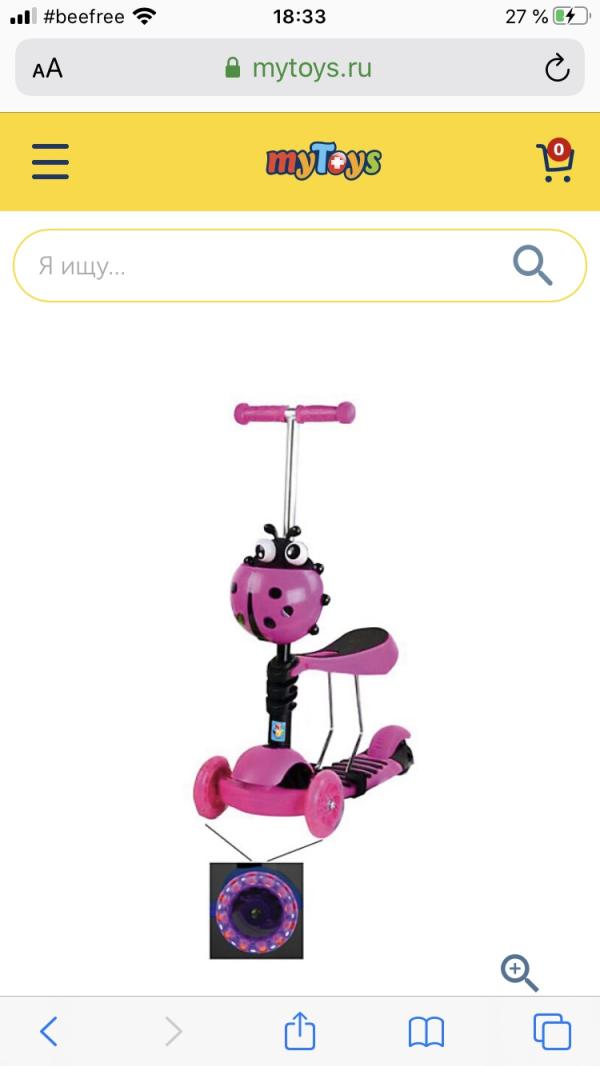Zoom the product image with magnifier icon
The width and height of the screenshot is (600, 1066).
coord(519,973)
